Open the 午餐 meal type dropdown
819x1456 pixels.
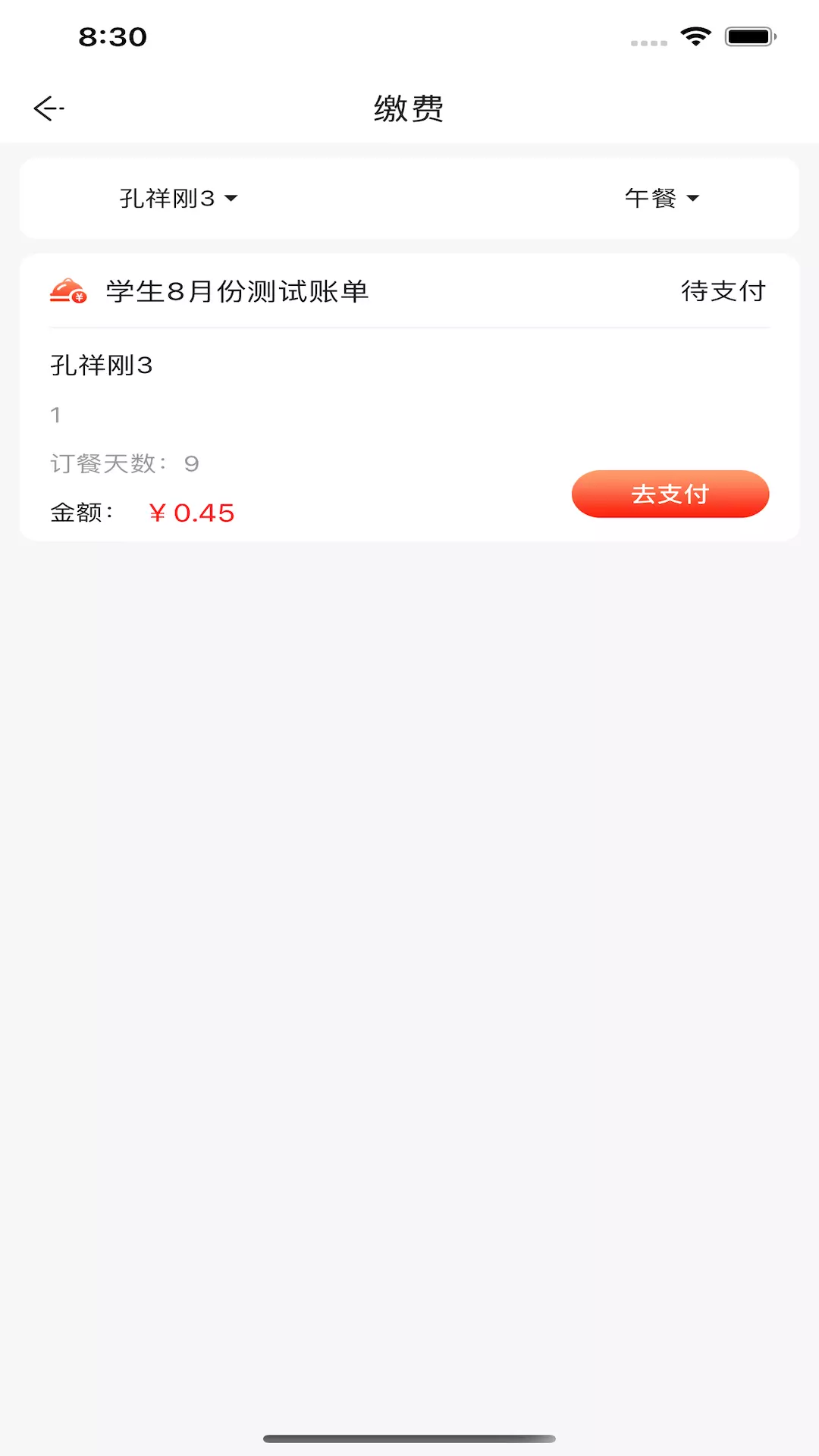(662, 199)
